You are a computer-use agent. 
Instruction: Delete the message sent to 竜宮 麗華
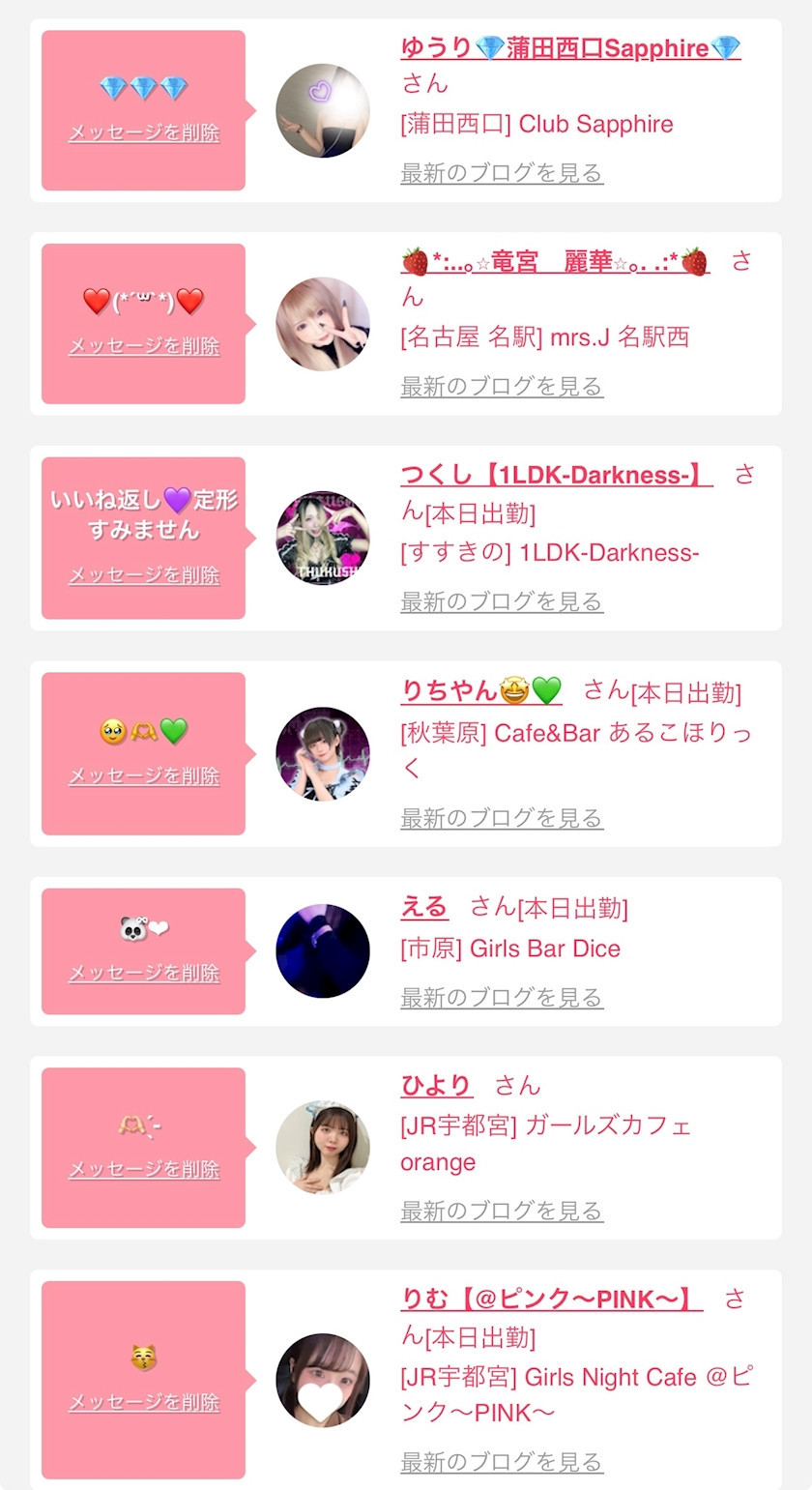(144, 346)
